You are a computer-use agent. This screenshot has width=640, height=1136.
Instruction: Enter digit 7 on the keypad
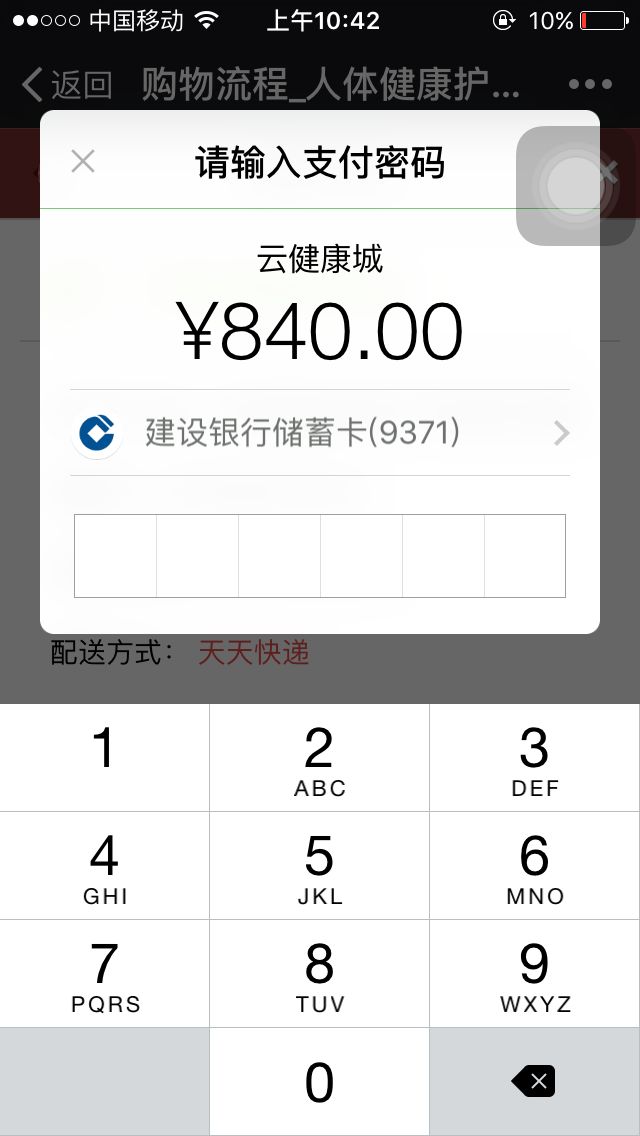[x=104, y=974]
